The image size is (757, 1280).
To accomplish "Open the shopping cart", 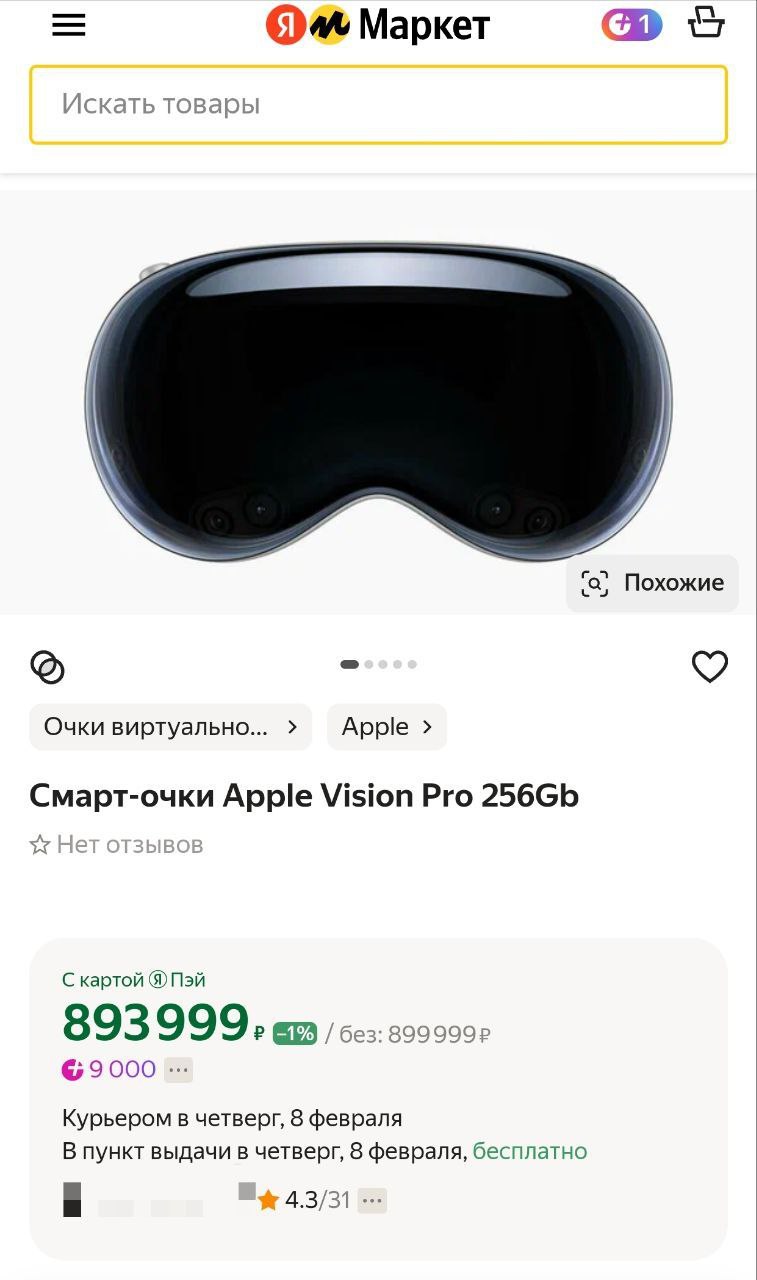I will tap(706, 23).
